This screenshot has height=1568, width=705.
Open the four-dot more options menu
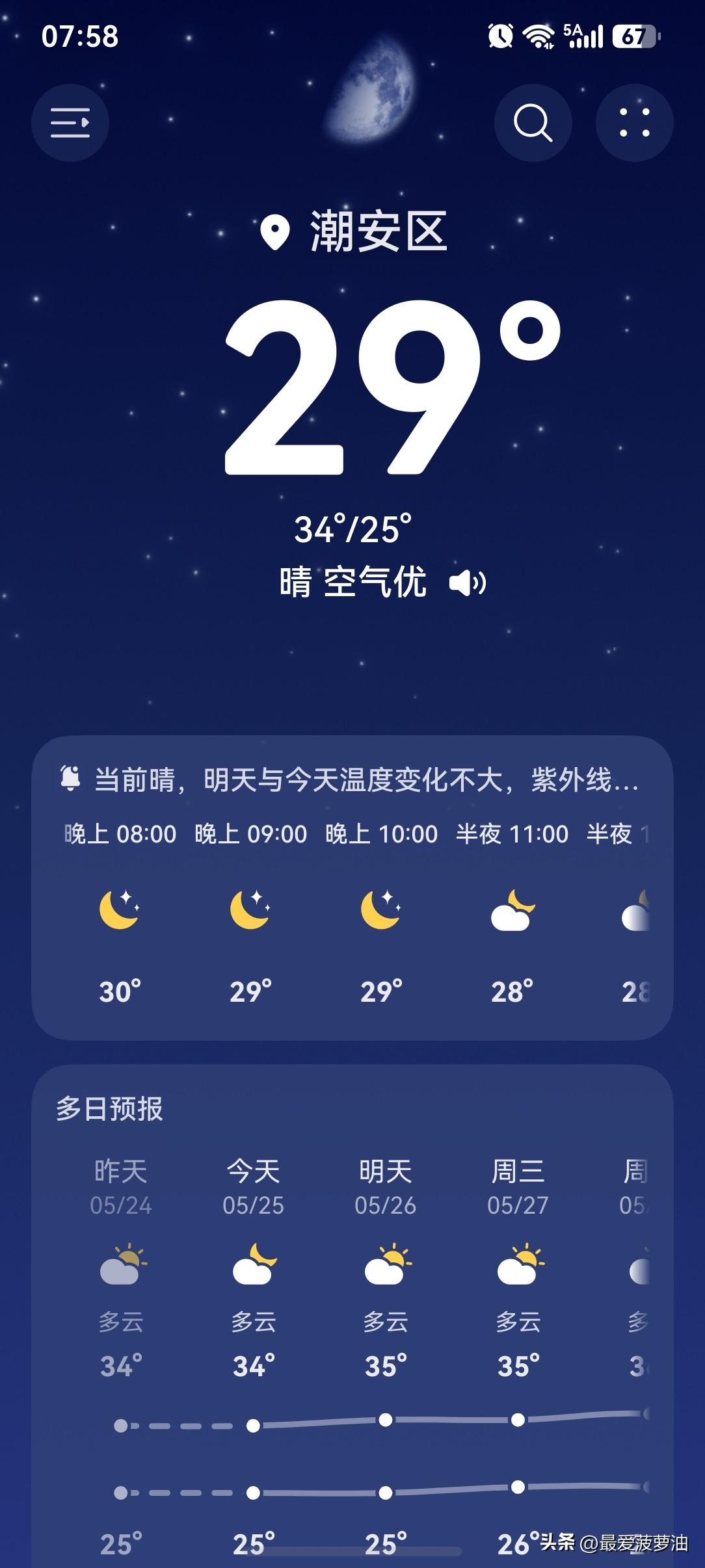[x=634, y=123]
